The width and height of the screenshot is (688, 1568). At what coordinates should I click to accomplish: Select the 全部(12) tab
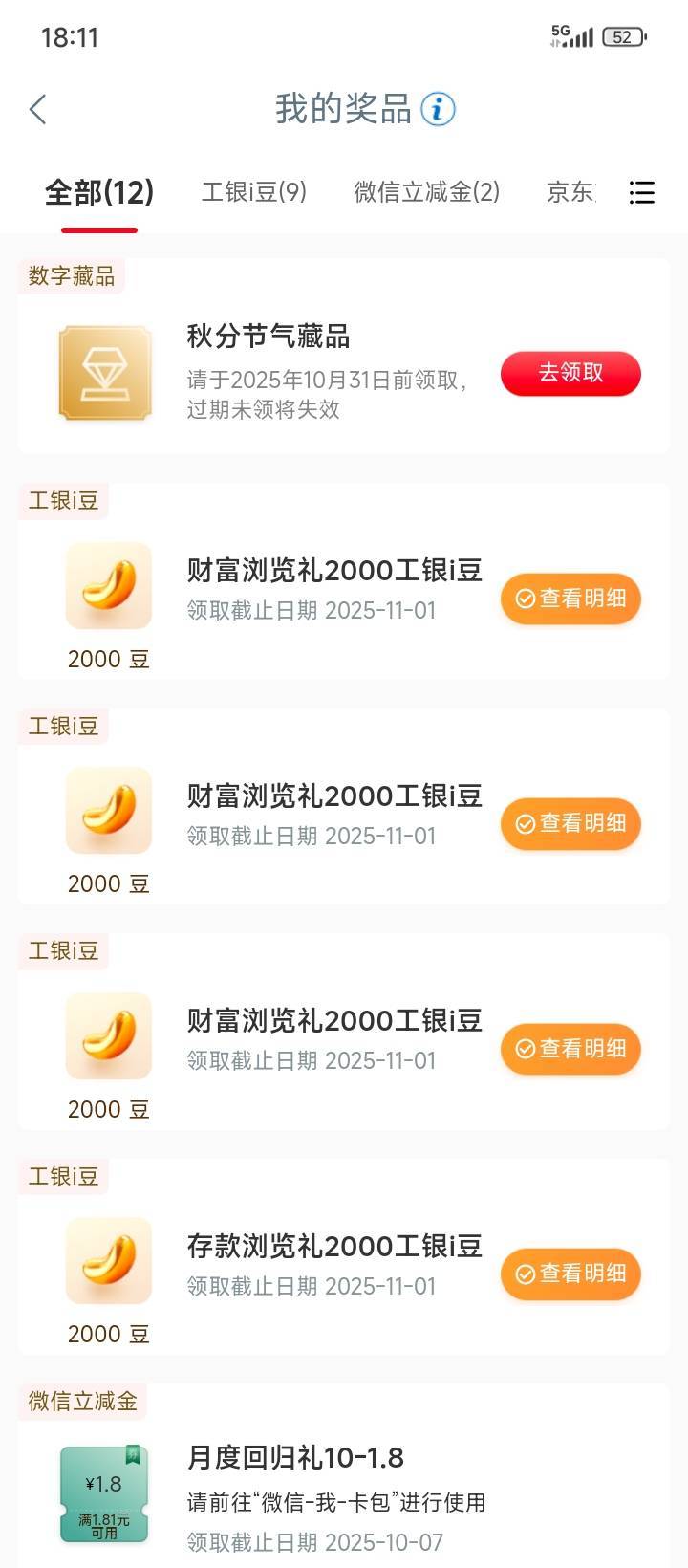(x=99, y=193)
